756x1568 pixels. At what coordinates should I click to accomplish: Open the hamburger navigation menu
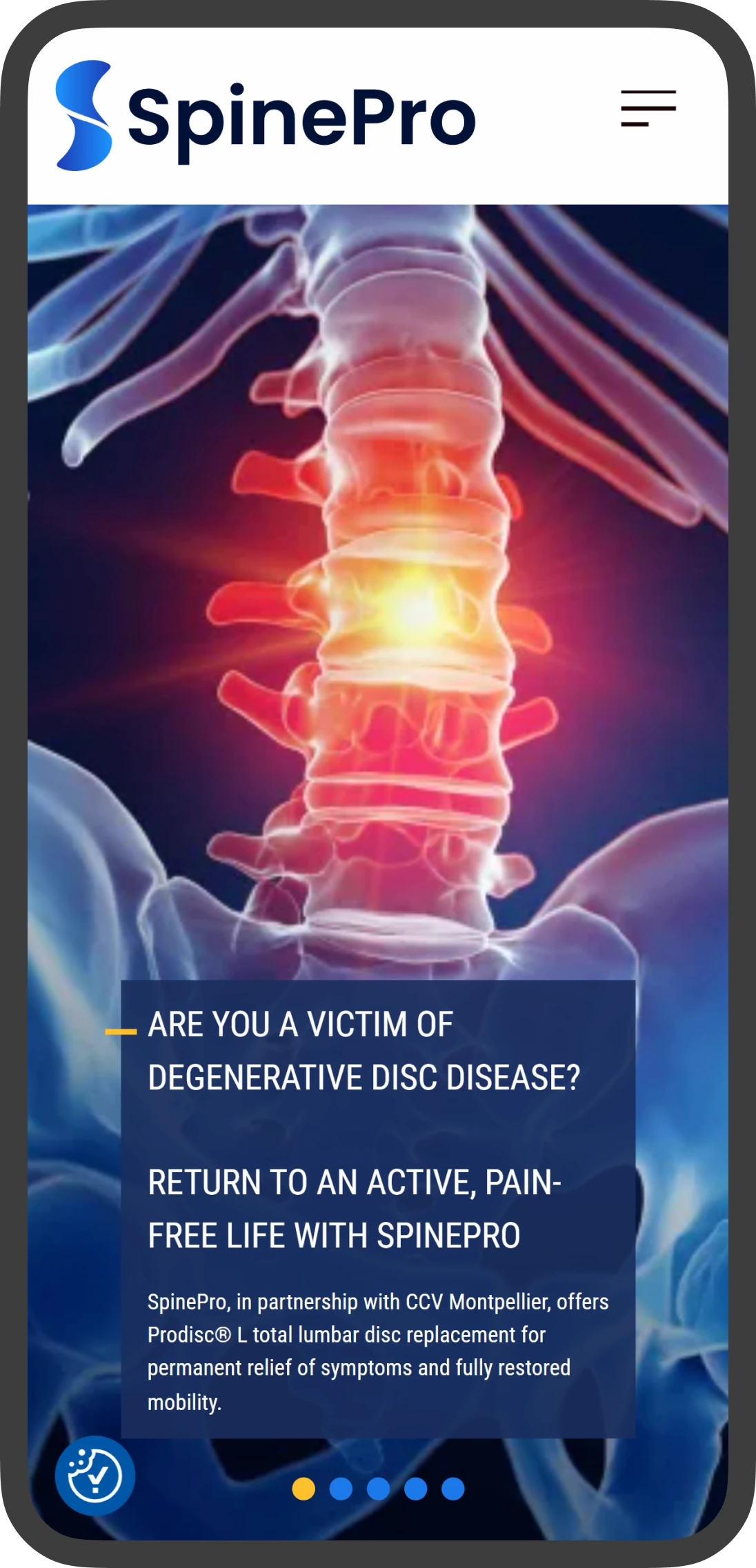[648, 109]
